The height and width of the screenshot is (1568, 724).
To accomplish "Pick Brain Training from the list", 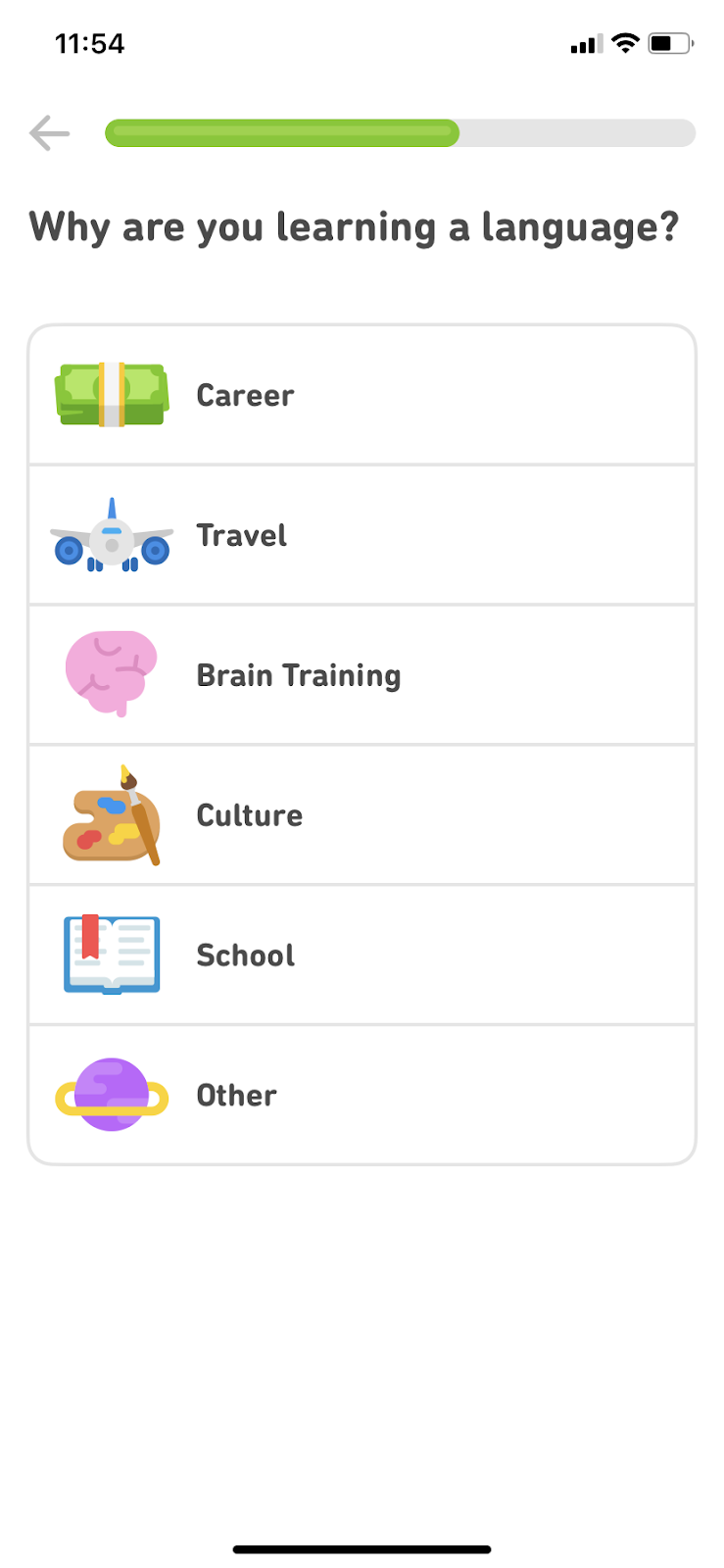I will [362, 675].
